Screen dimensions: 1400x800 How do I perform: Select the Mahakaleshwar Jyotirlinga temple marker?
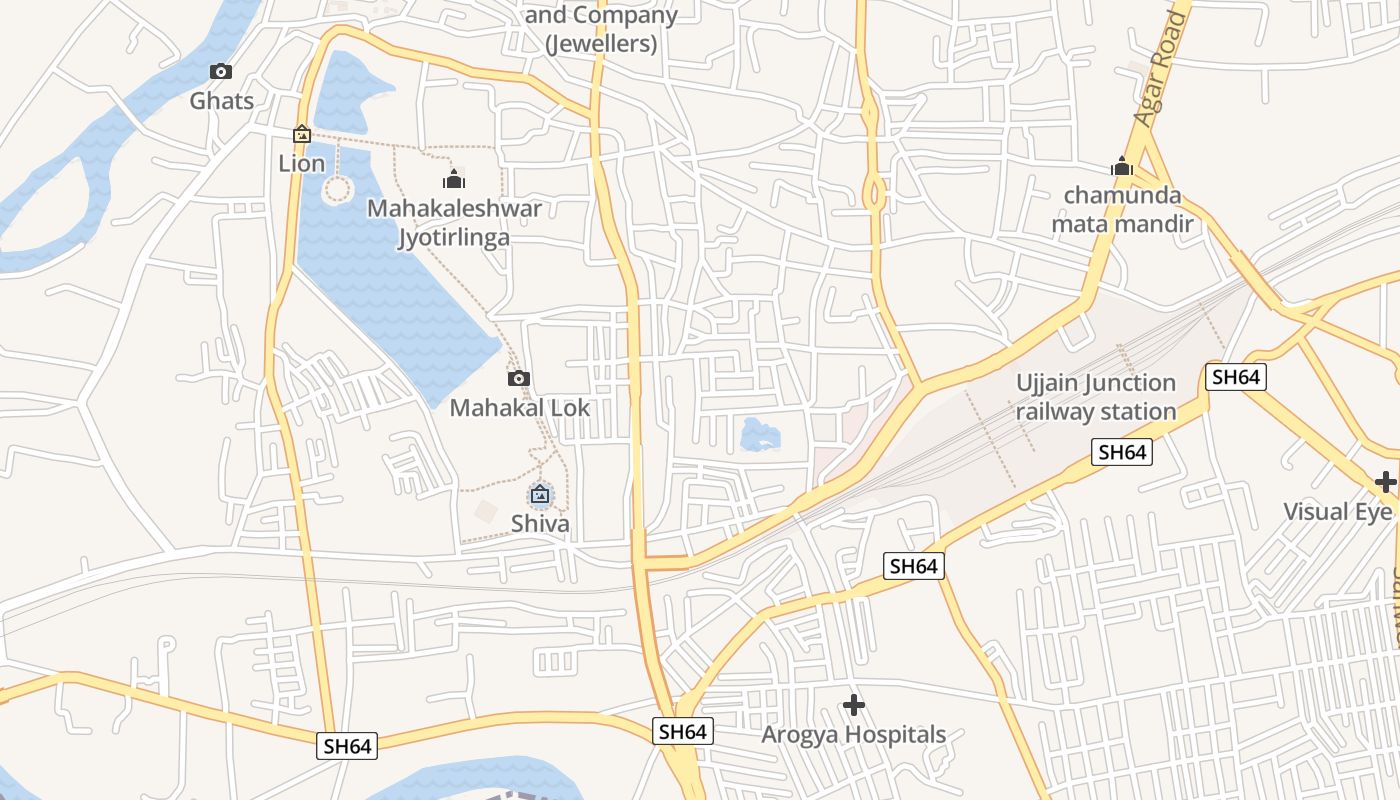454,180
